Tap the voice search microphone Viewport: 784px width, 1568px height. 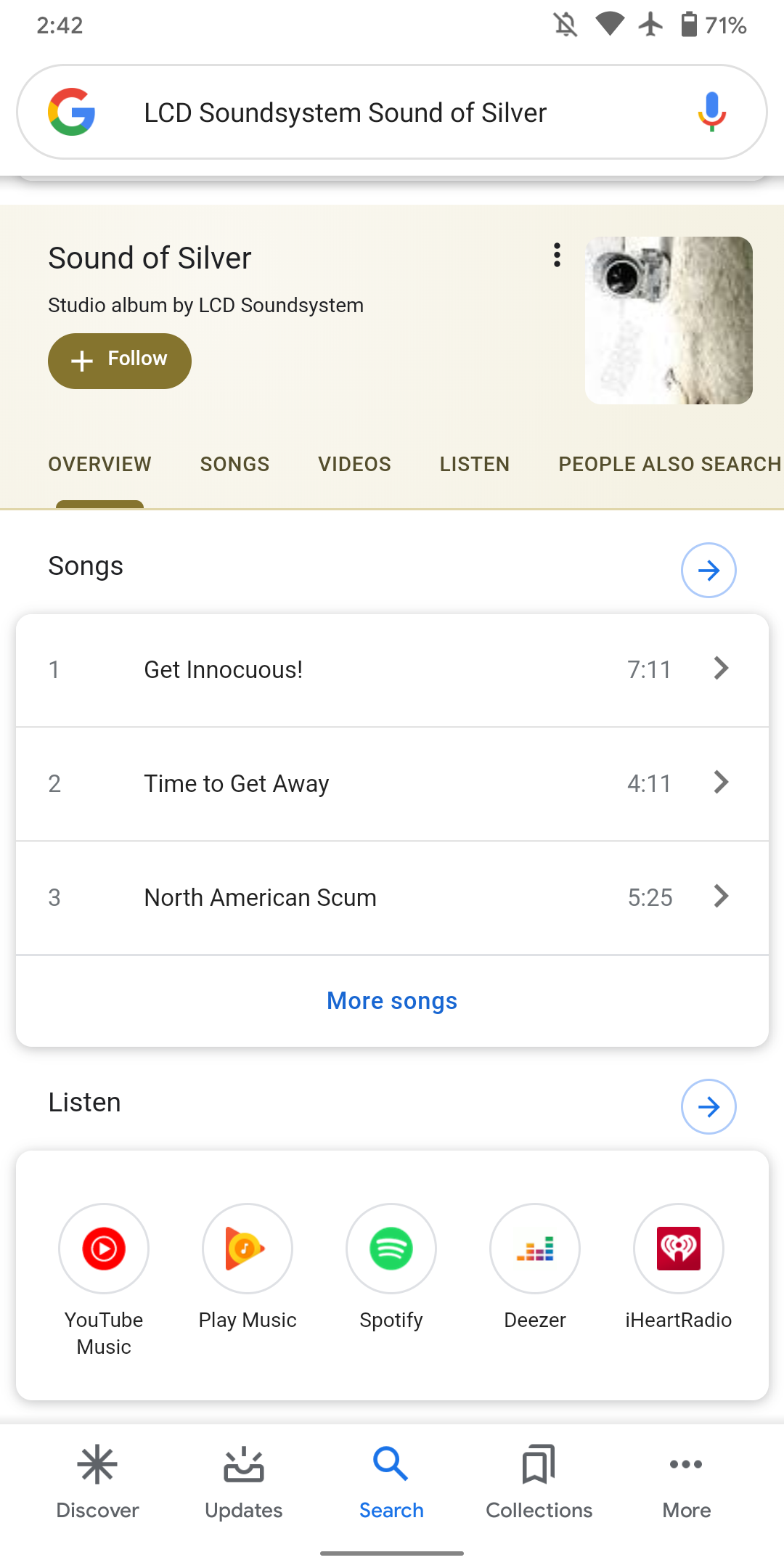[712, 112]
